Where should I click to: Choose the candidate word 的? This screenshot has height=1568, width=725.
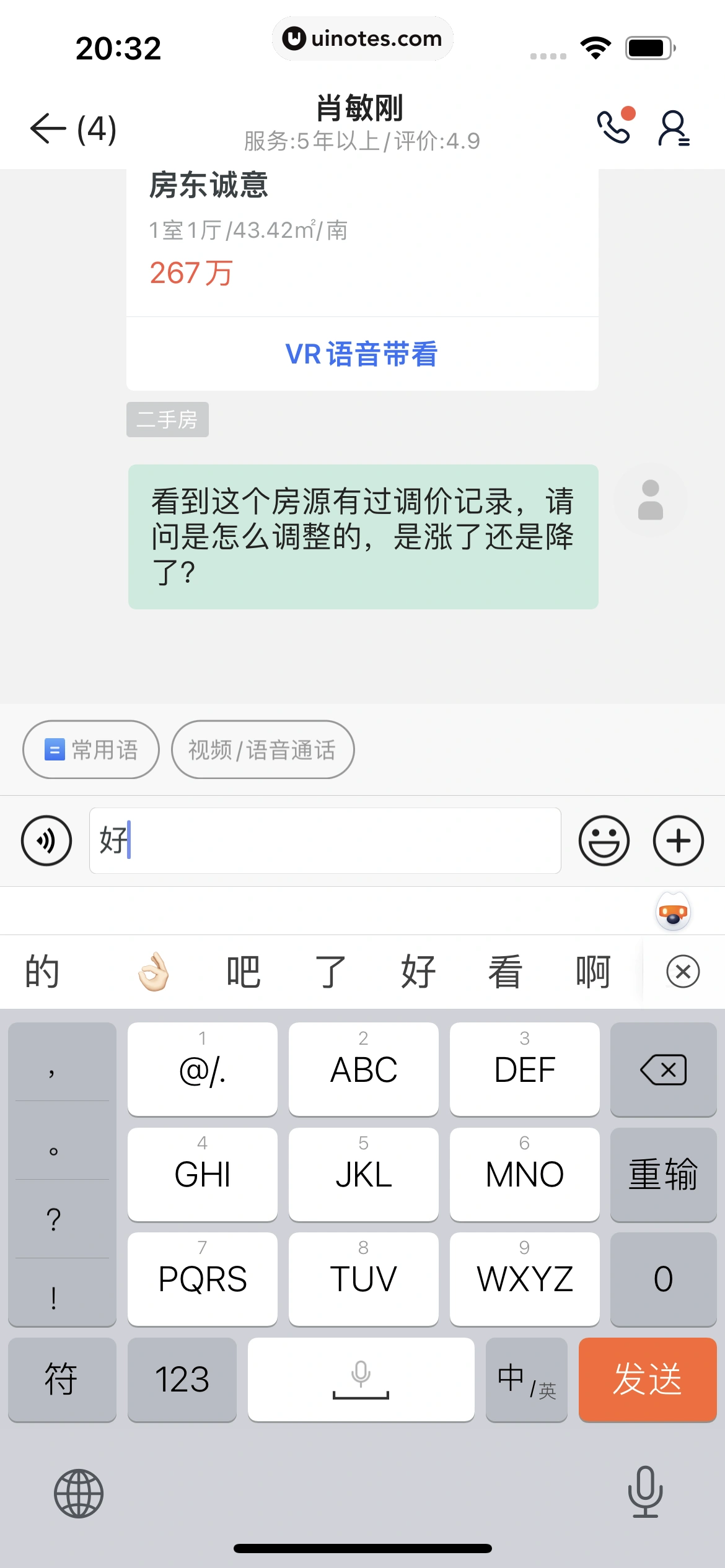click(x=42, y=972)
